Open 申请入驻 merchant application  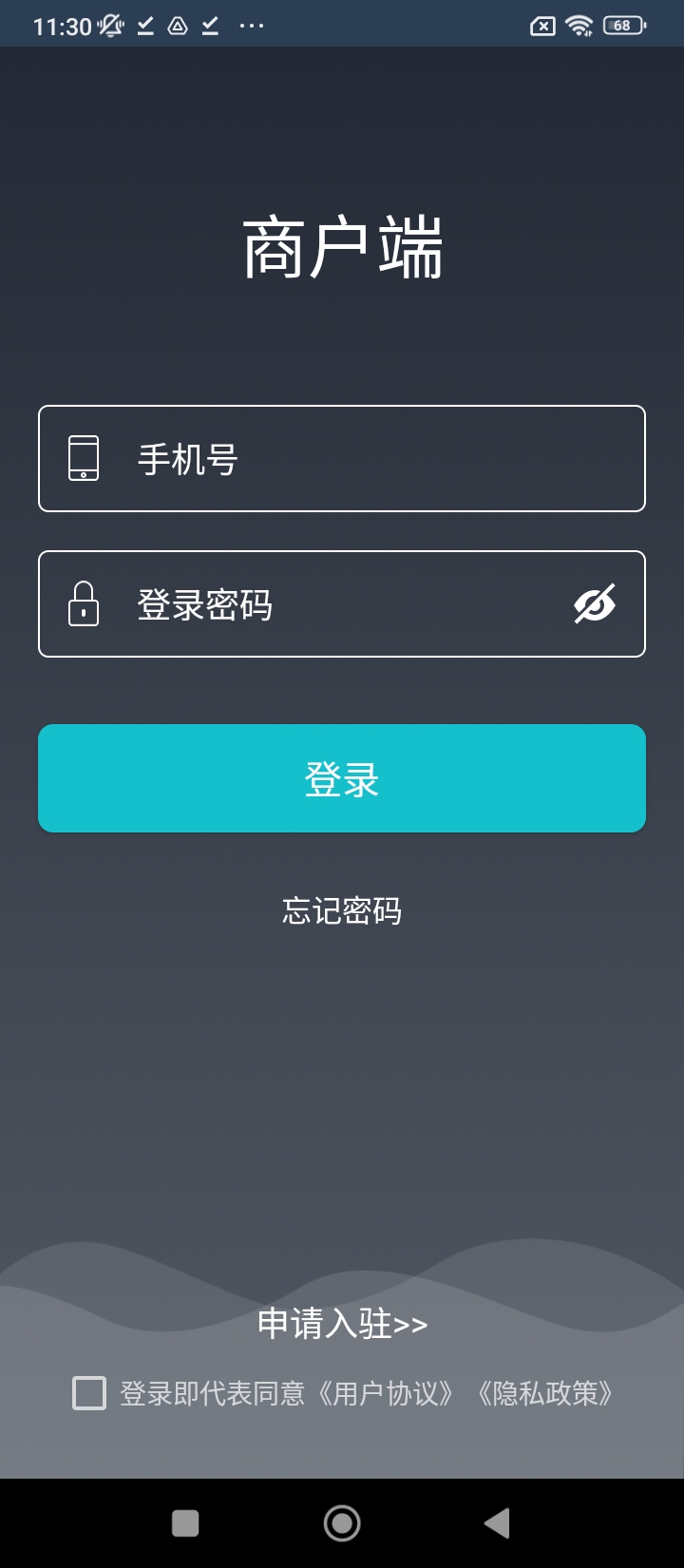tap(342, 1323)
